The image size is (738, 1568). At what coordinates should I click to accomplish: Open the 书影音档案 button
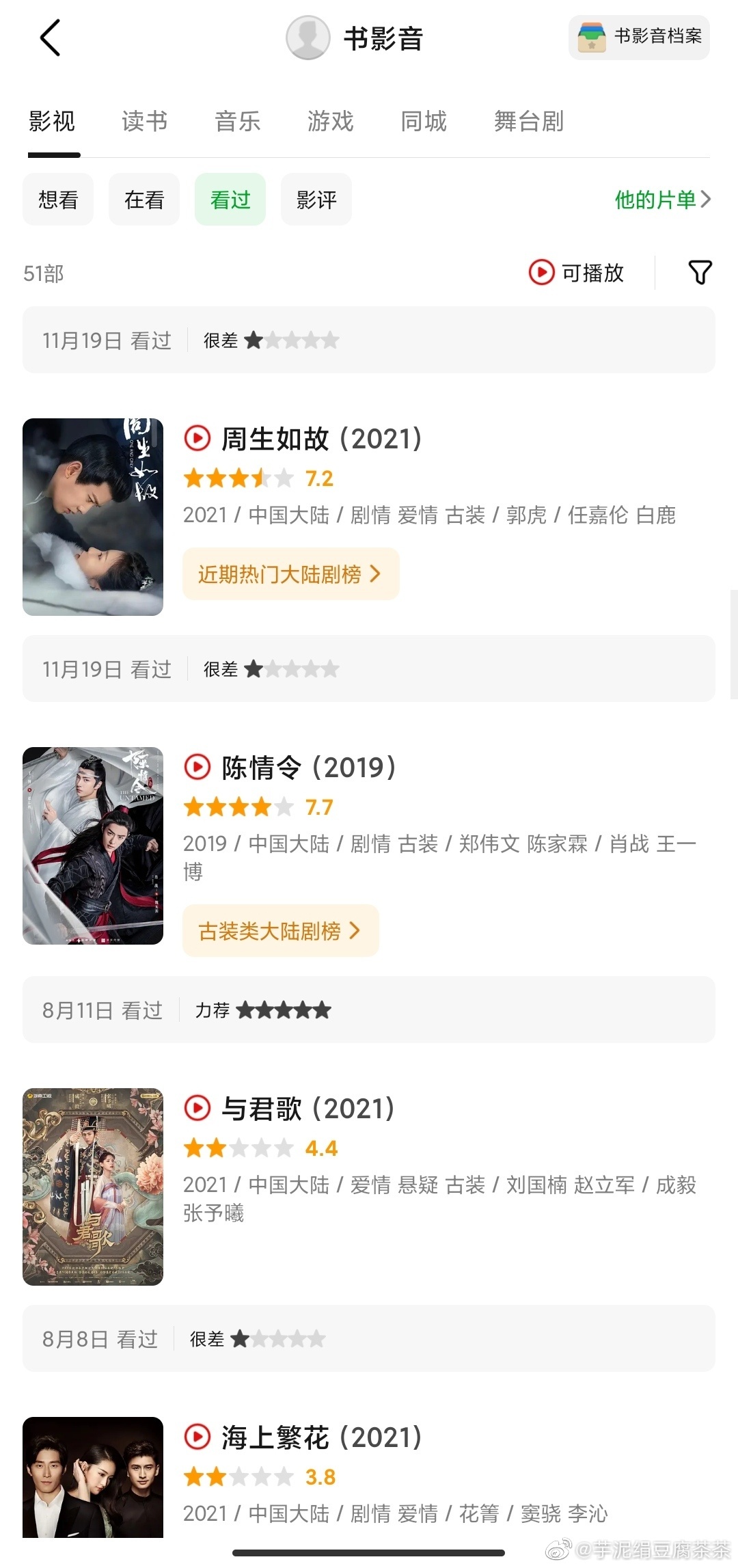pos(639,37)
